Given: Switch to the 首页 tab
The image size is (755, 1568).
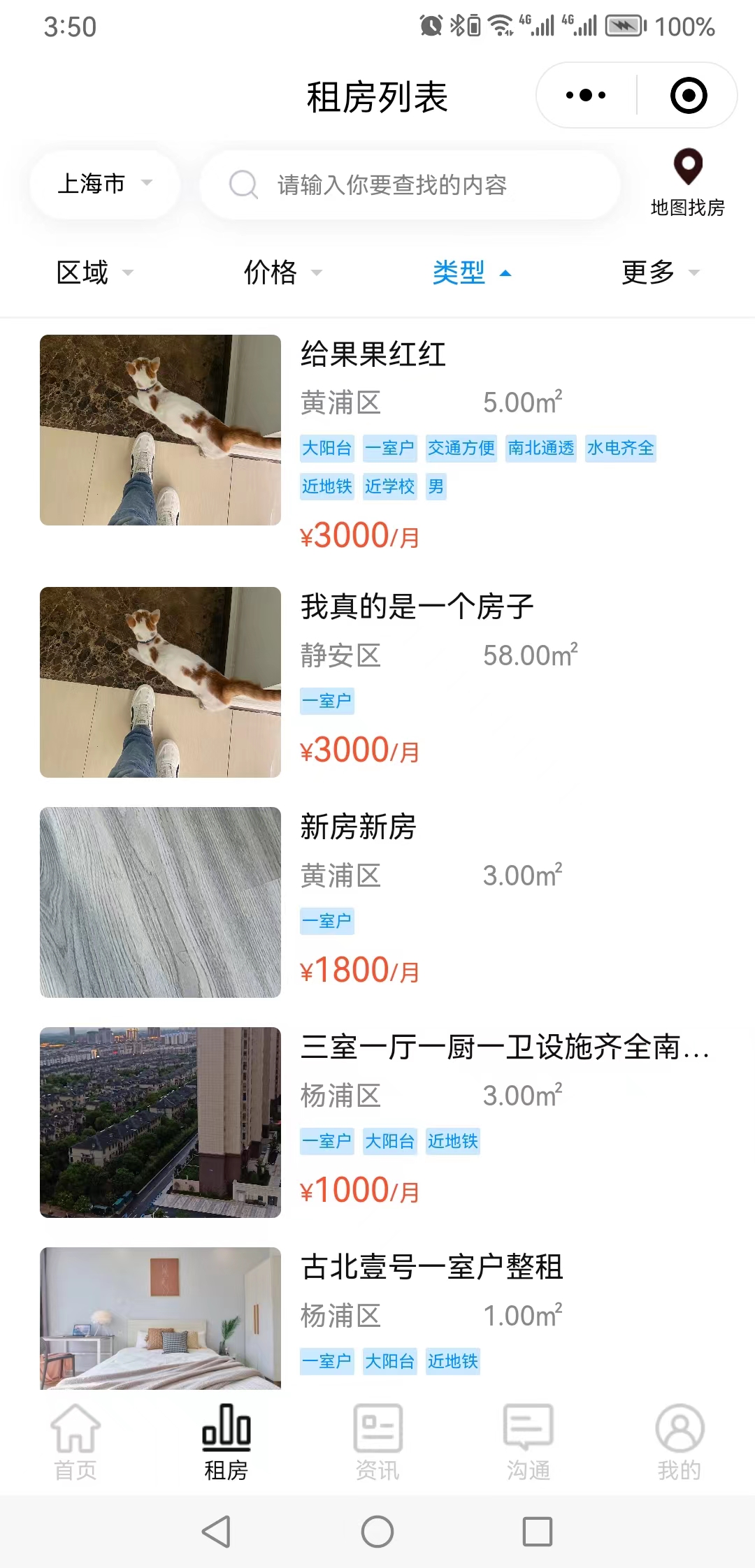Looking at the screenshot, I should 75,1442.
